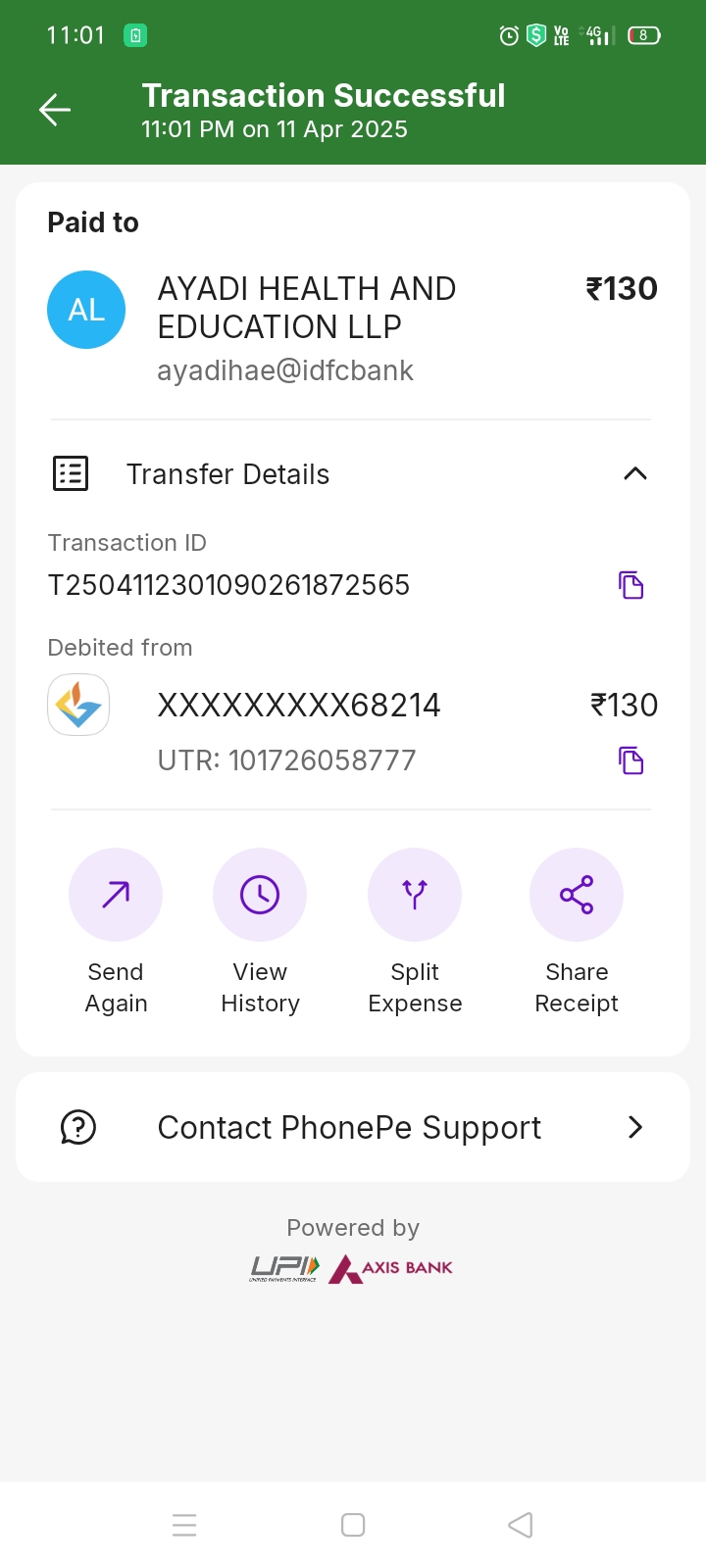Open View History

[260, 896]
